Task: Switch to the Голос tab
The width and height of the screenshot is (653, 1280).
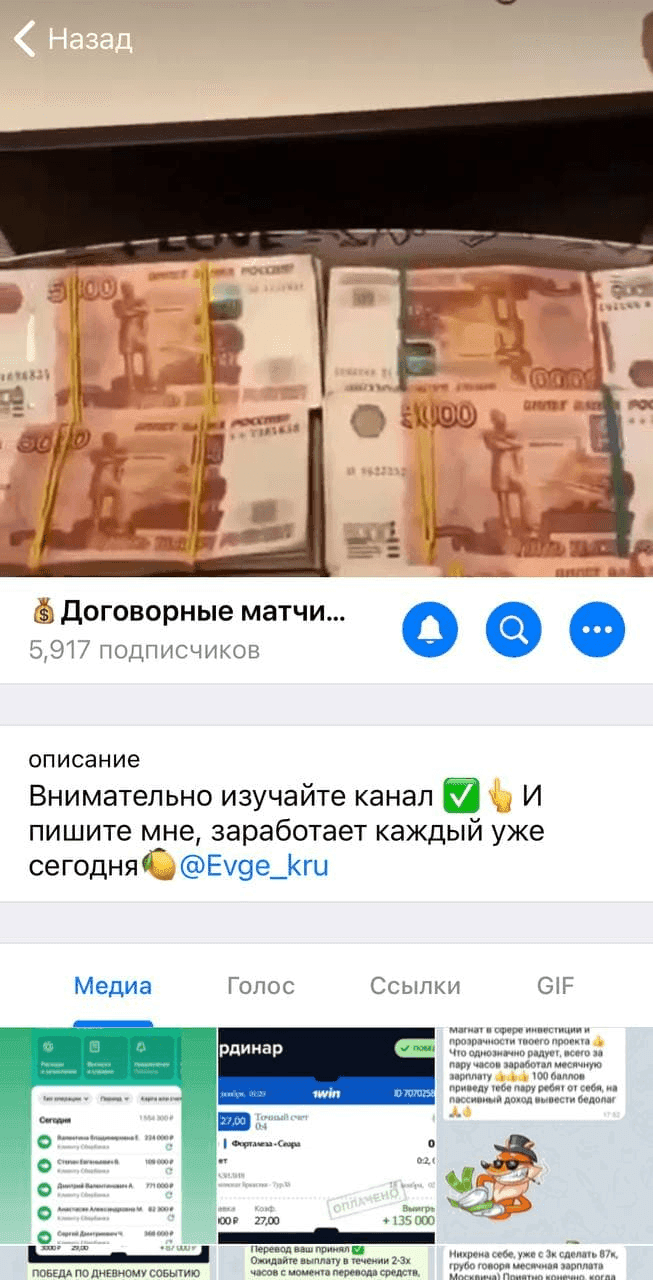Action: [261, 986]
